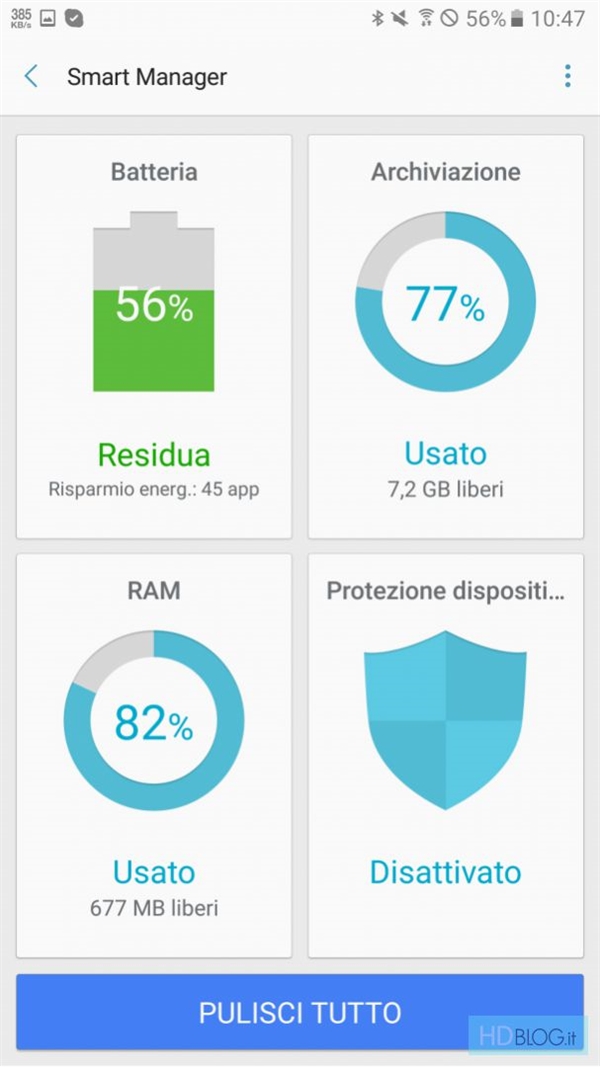Image resolution: width=600 pixels, height=1067 pixels.
Task: Open the Protezione dispositivo card
Action: (x=445, y=755)
